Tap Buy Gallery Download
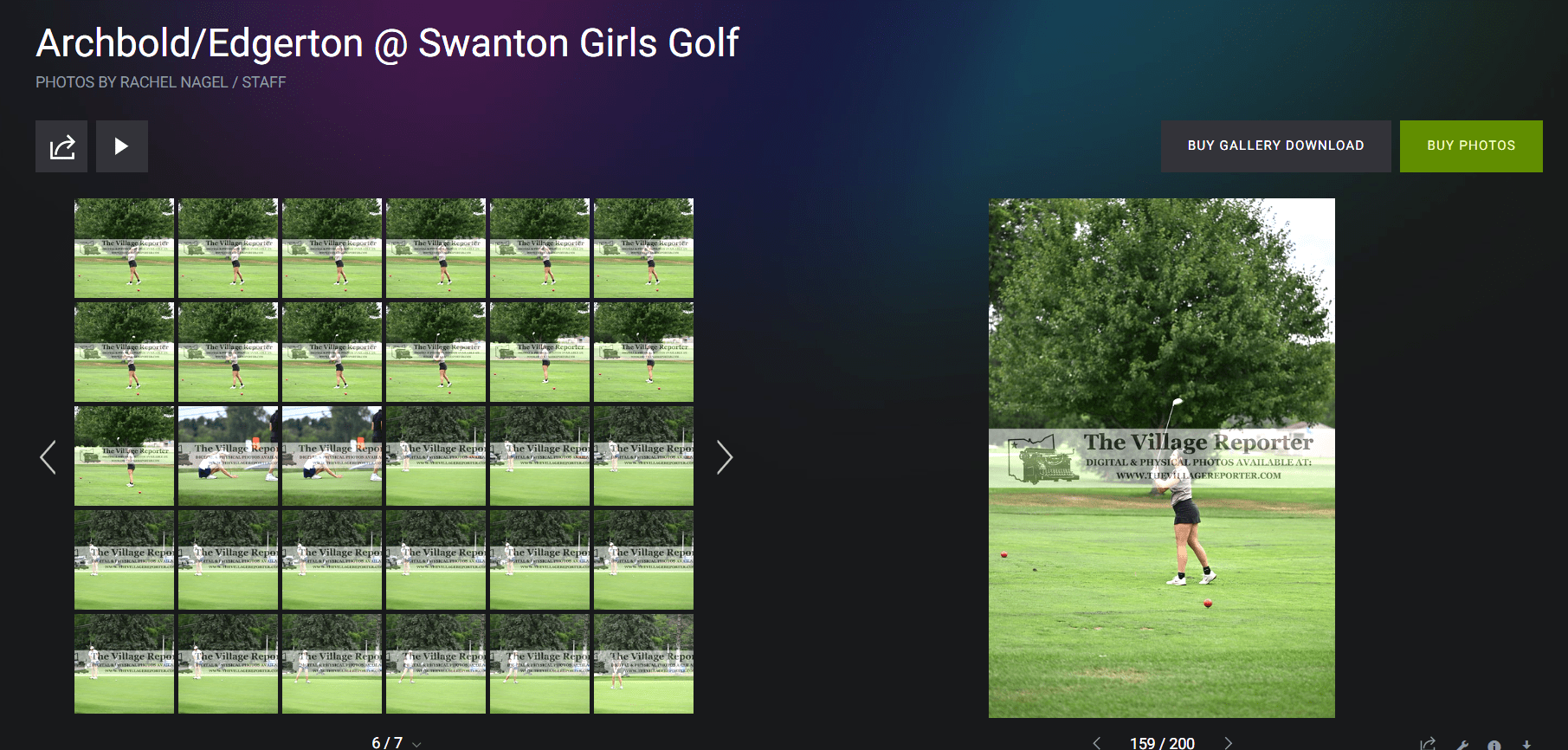This screenshot has width=1568, height=750. (x=1275, y=145)
